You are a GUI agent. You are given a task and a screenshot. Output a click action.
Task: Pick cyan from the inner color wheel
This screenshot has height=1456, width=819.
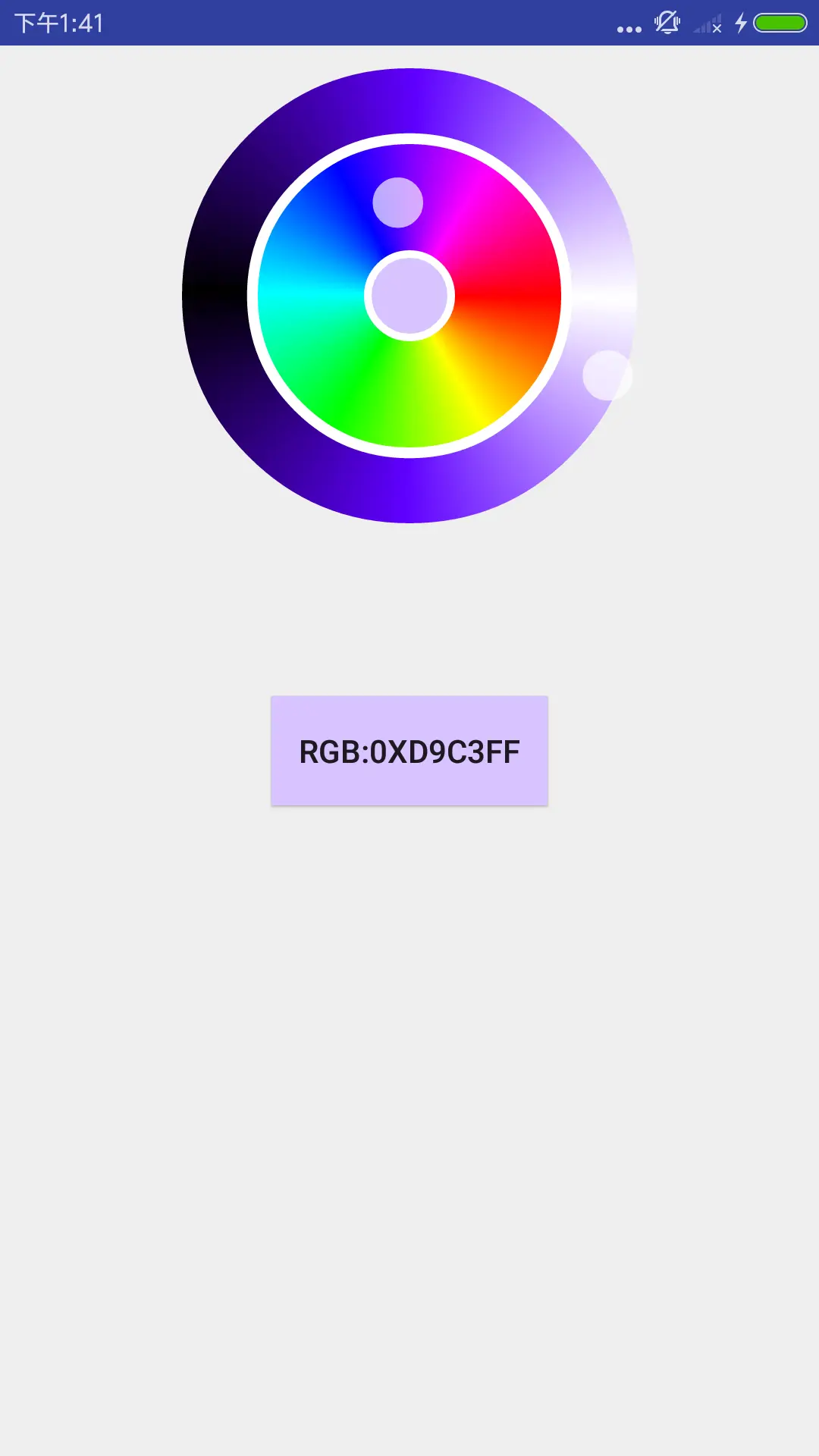click(x=303, y=296)
